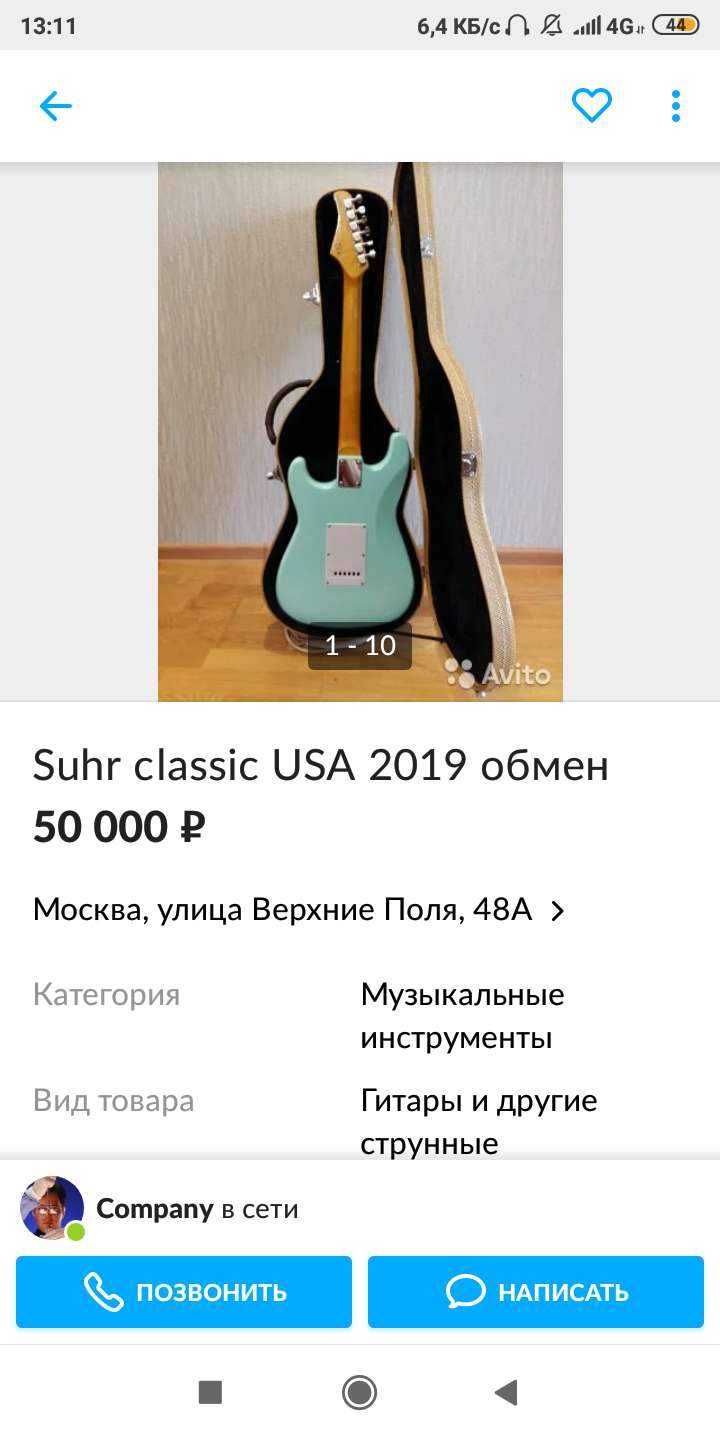Message the seller via Написать
The height and width of the screenshot is (1440, 720).
(536, 1292)
